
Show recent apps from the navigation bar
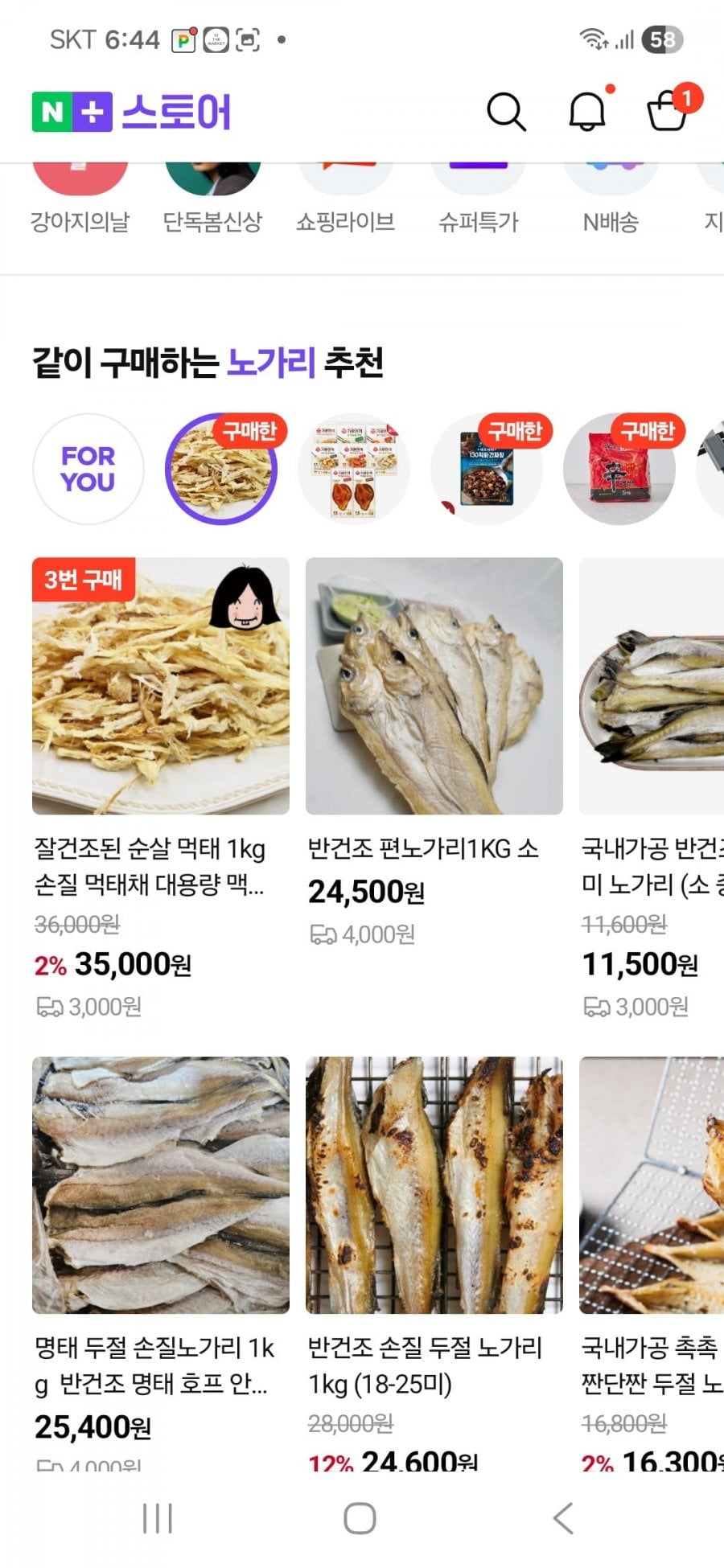point(158,1518)
